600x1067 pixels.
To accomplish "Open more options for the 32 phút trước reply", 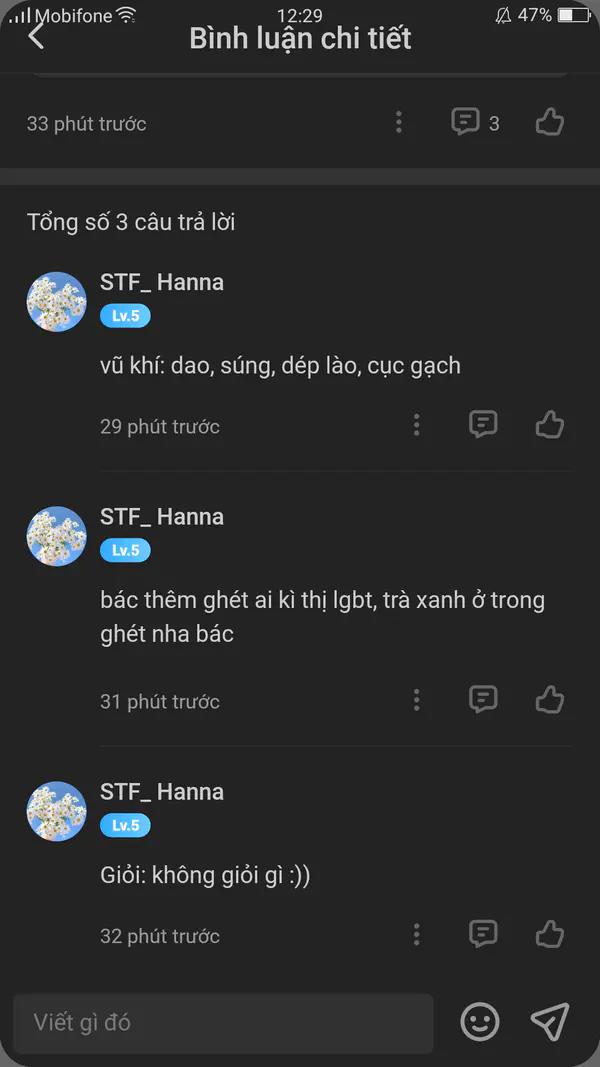I will pyautogui.click(x=417, y=935).
